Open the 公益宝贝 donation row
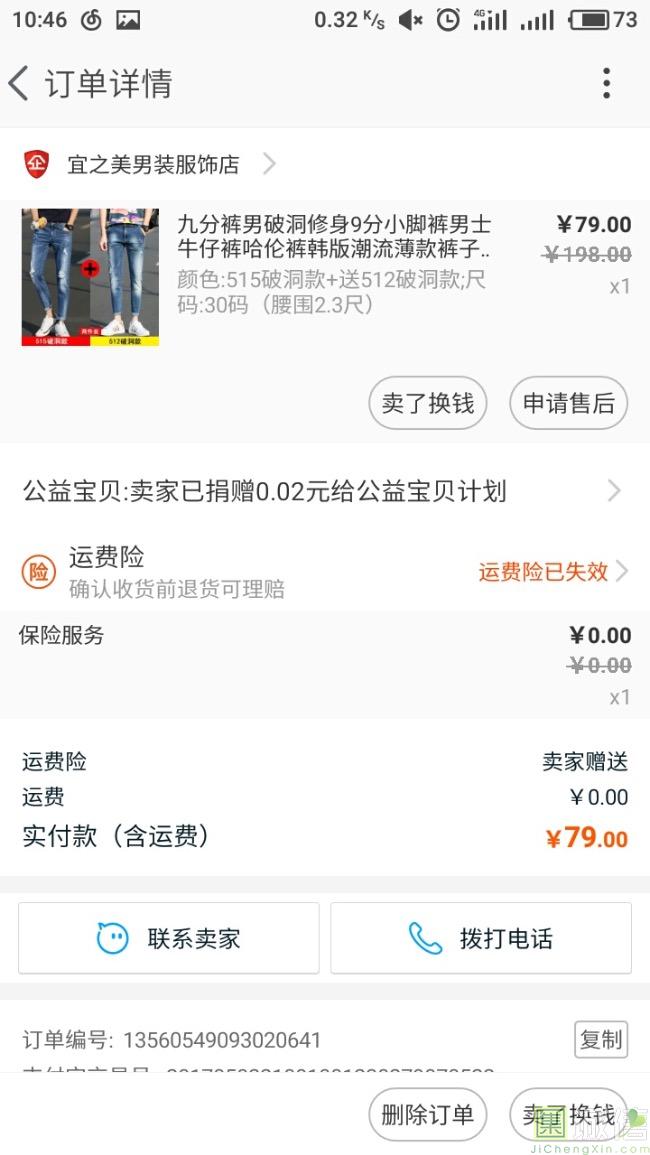 325,491
